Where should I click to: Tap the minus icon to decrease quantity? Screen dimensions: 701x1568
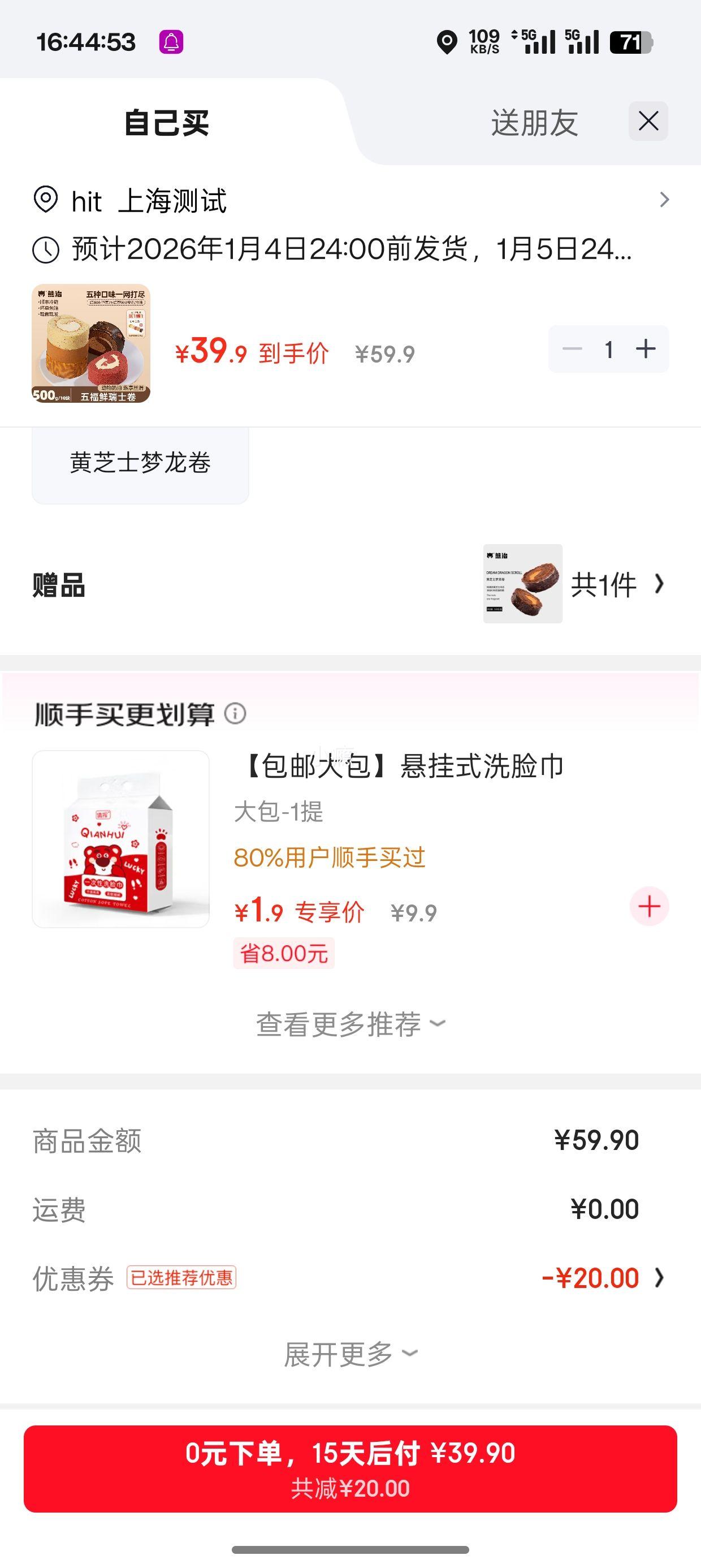571,348
